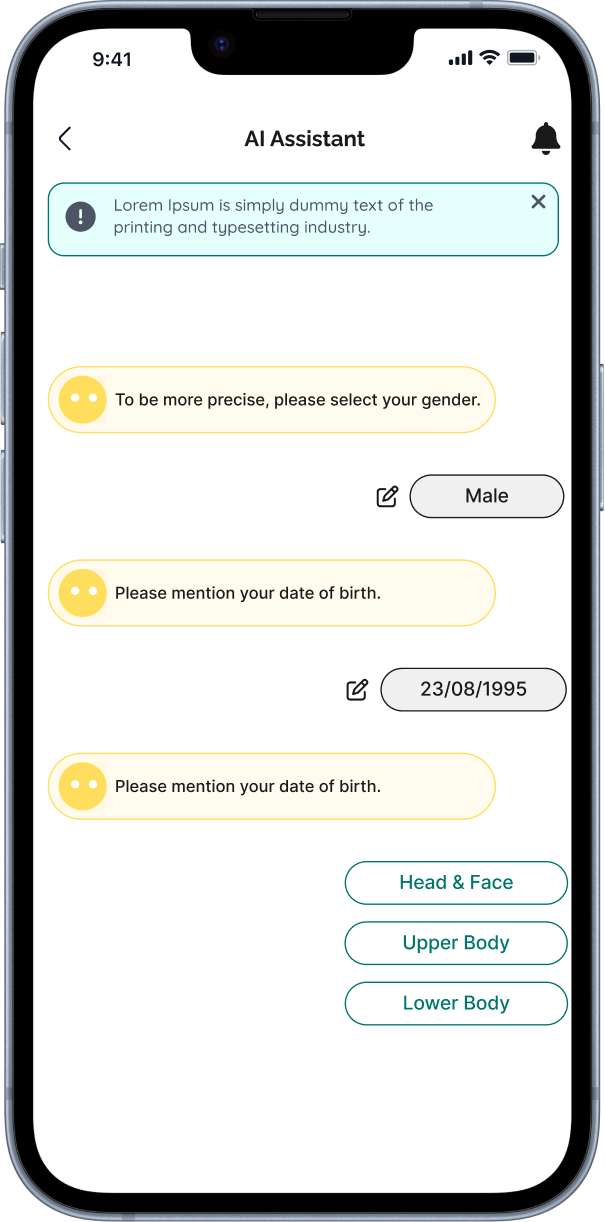Select the Head & Face option

(456, 883)
